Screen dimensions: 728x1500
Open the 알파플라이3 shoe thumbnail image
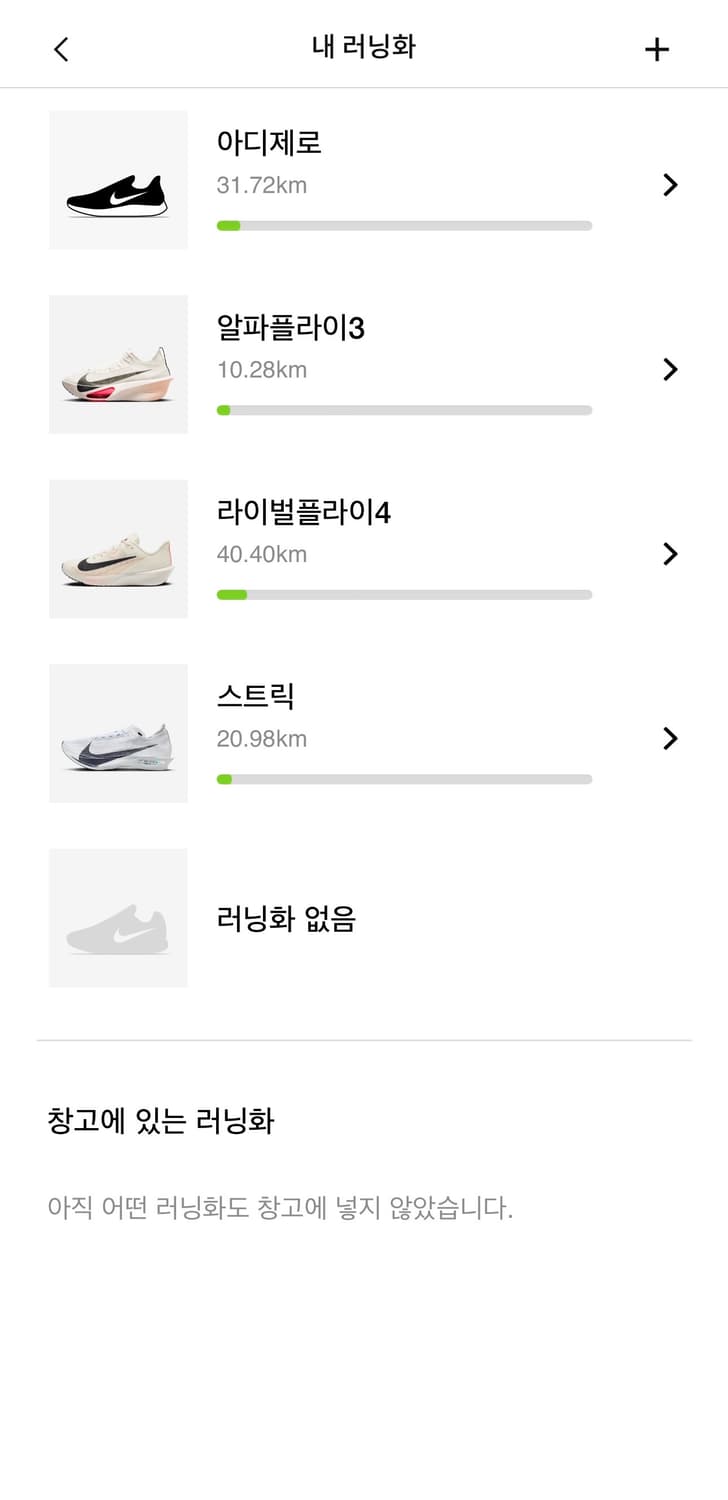[118, 364]
